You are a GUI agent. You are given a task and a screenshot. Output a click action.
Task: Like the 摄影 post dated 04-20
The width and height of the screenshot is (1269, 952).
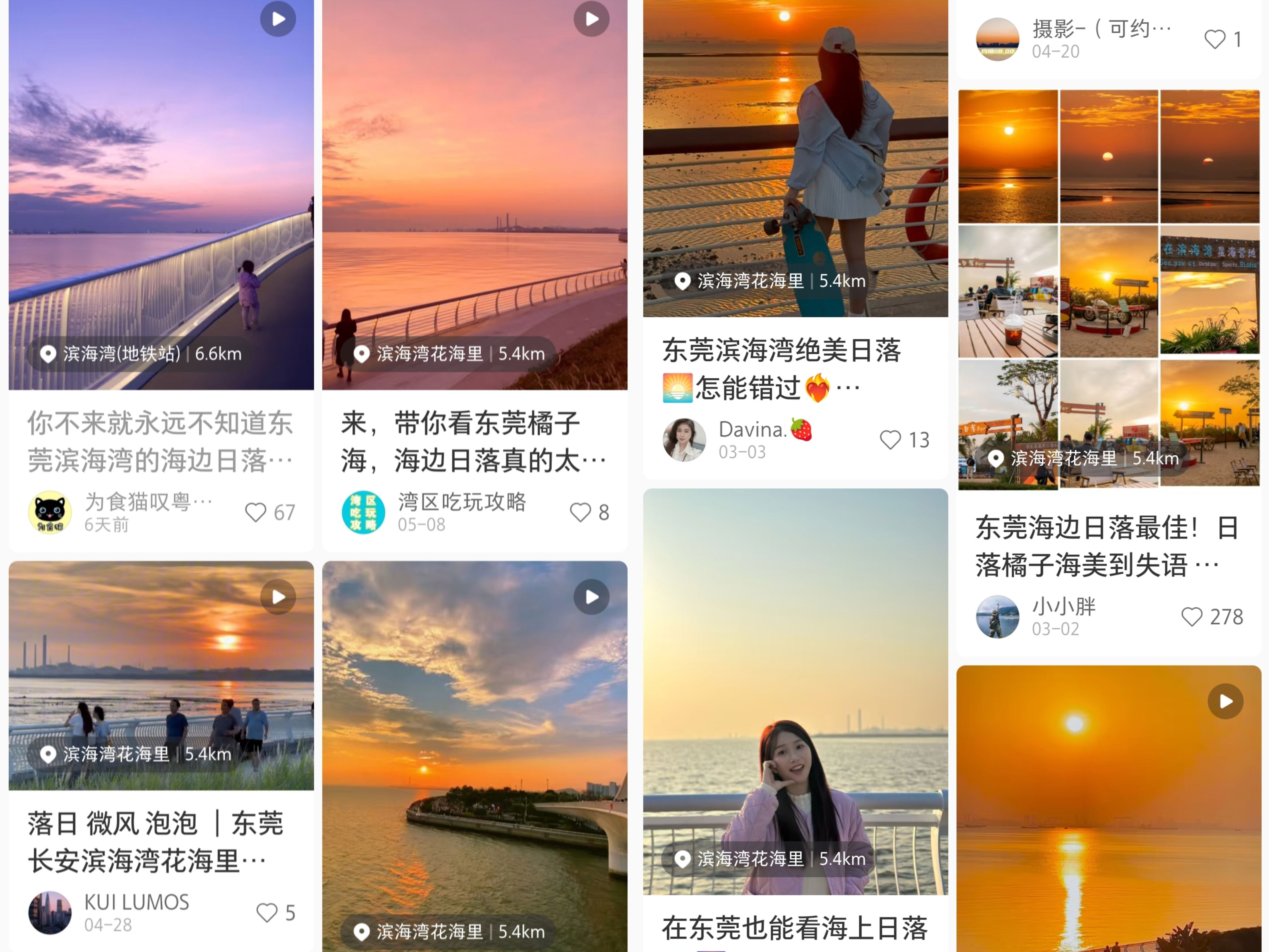tap(1215, 39)
